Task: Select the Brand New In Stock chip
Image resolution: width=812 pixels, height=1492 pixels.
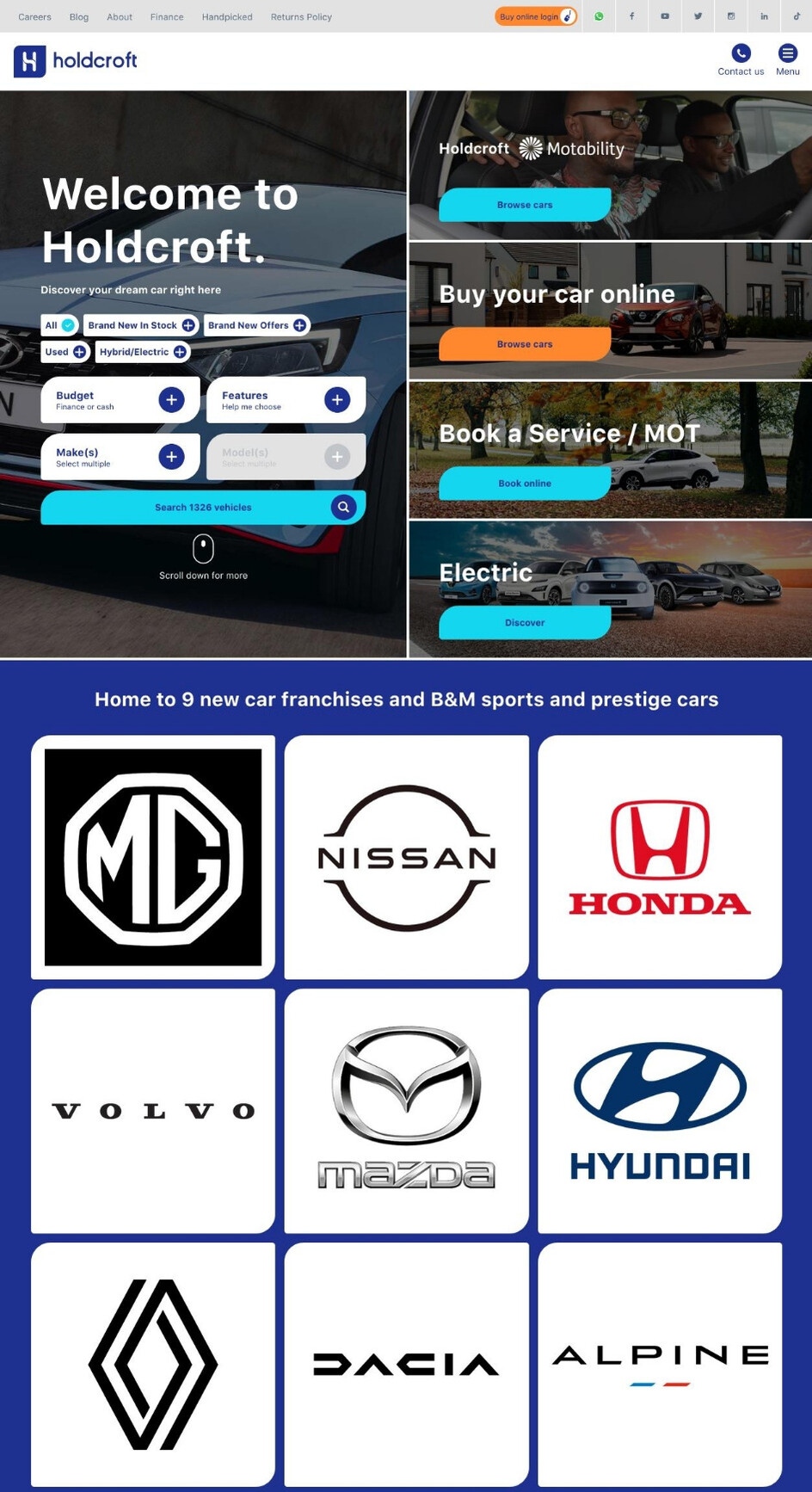Action: (x=141, y=325)
